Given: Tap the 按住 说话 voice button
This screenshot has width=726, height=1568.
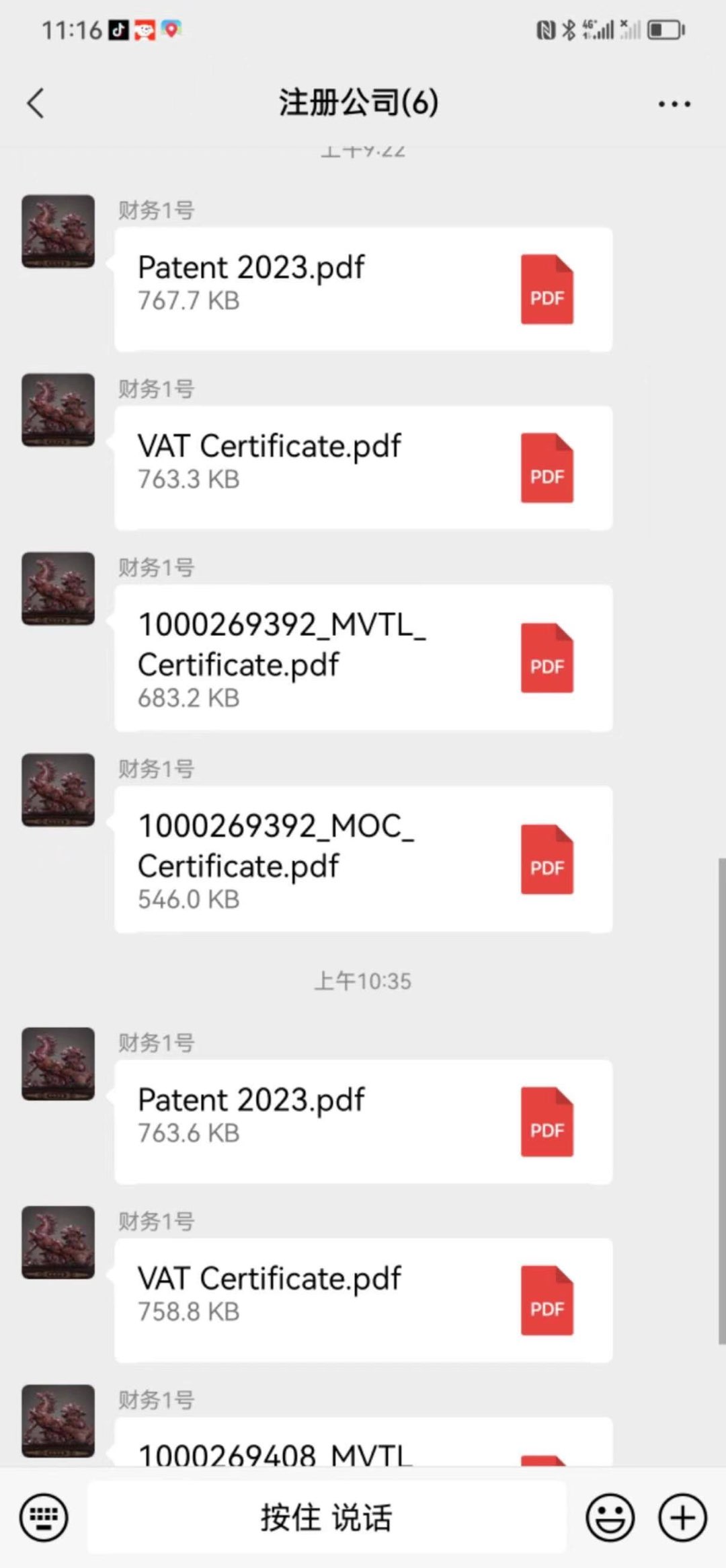Looking at the screenshot, I should [327, 1518].
